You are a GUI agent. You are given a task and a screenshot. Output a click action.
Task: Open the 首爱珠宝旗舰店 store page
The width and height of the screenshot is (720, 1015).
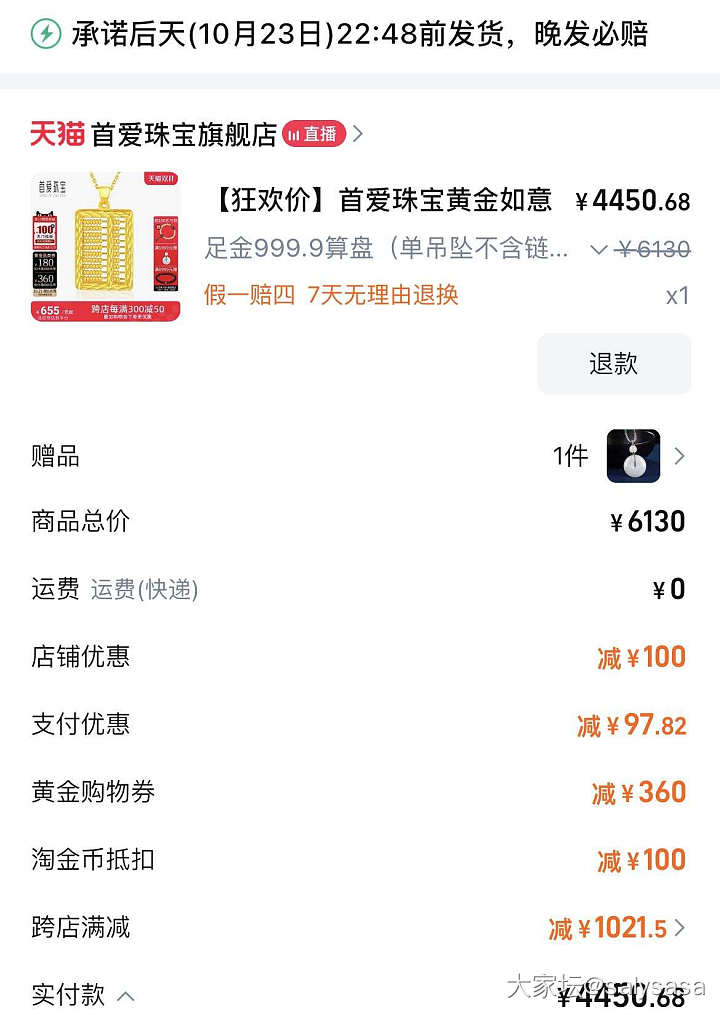(183, 134)
